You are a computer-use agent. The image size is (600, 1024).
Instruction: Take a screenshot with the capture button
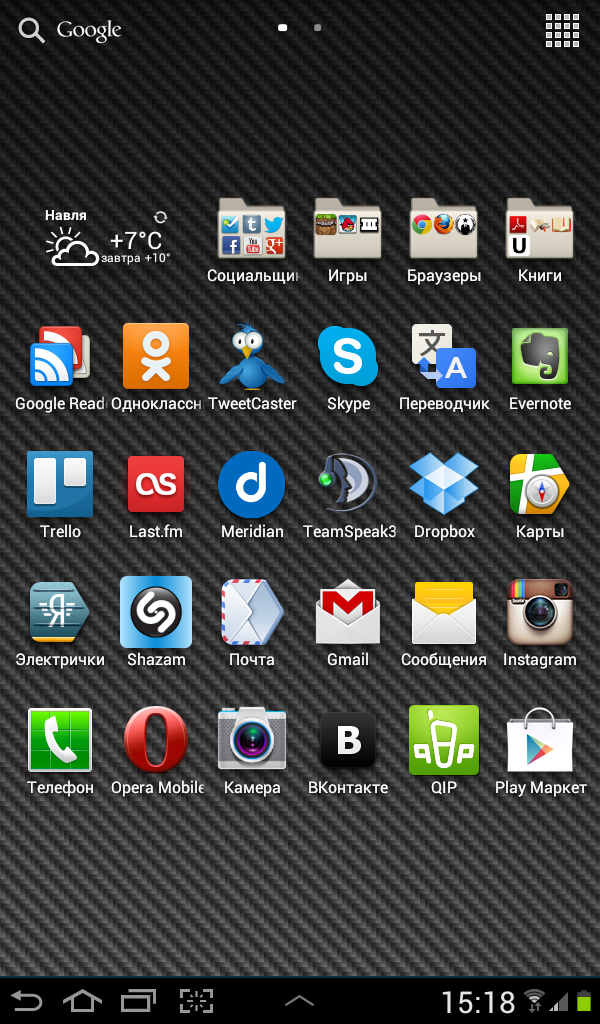(x=197, y=1000)
